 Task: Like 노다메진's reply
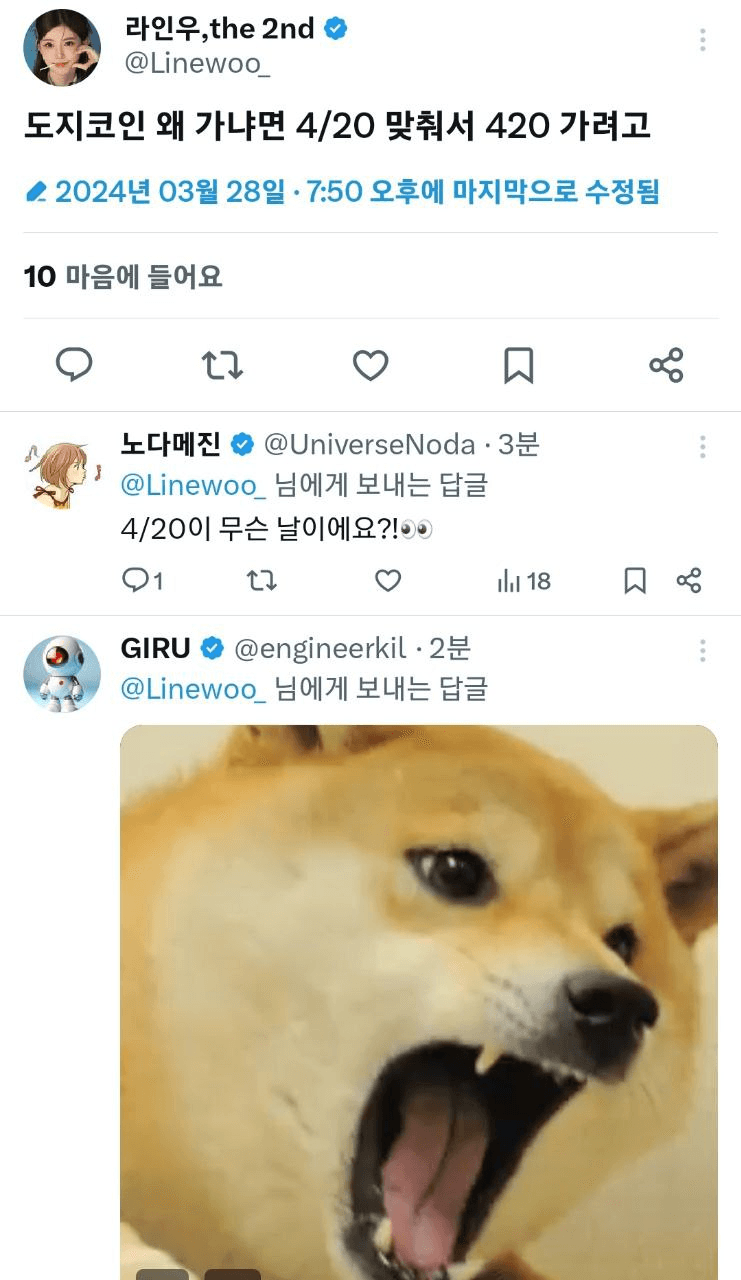(x=387, y=581)
